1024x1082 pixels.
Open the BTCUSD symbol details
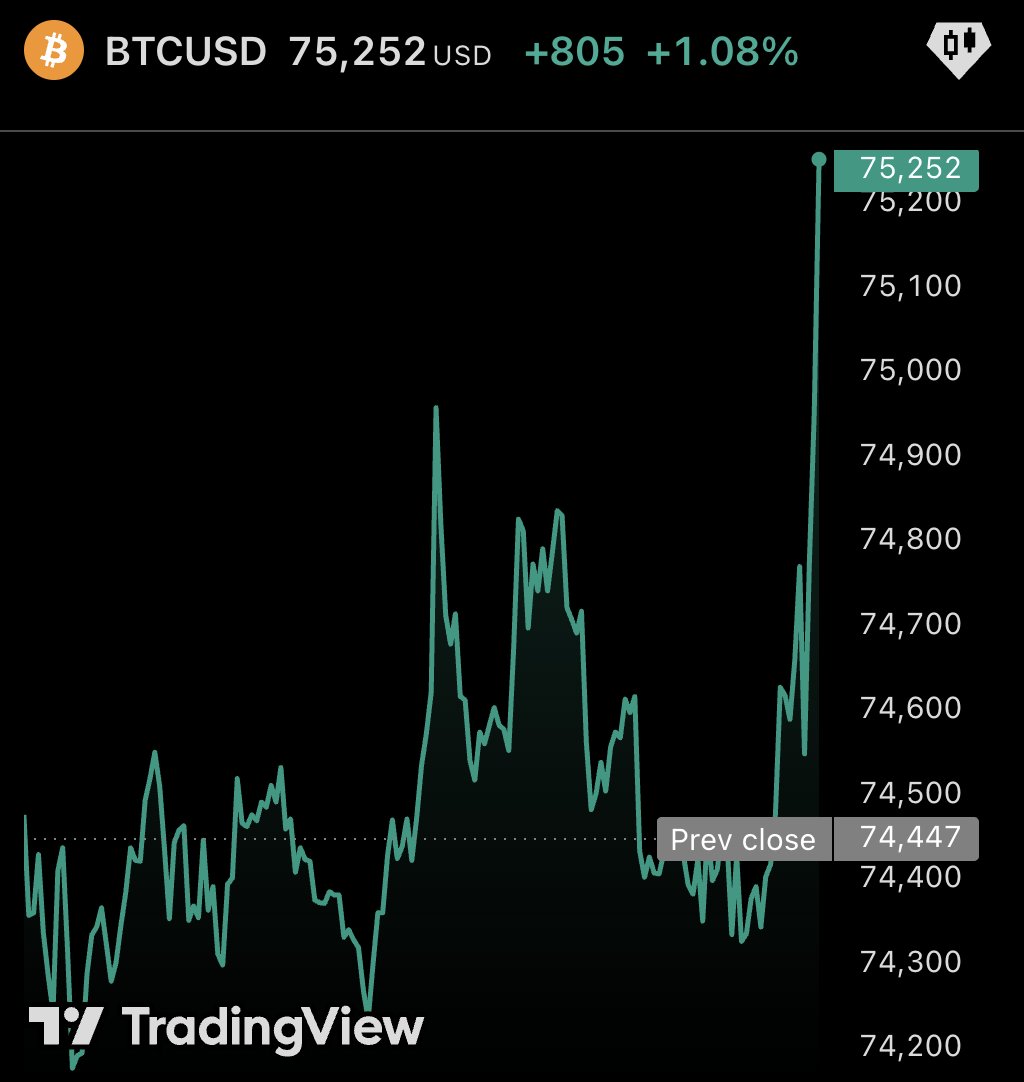point(186,51)
